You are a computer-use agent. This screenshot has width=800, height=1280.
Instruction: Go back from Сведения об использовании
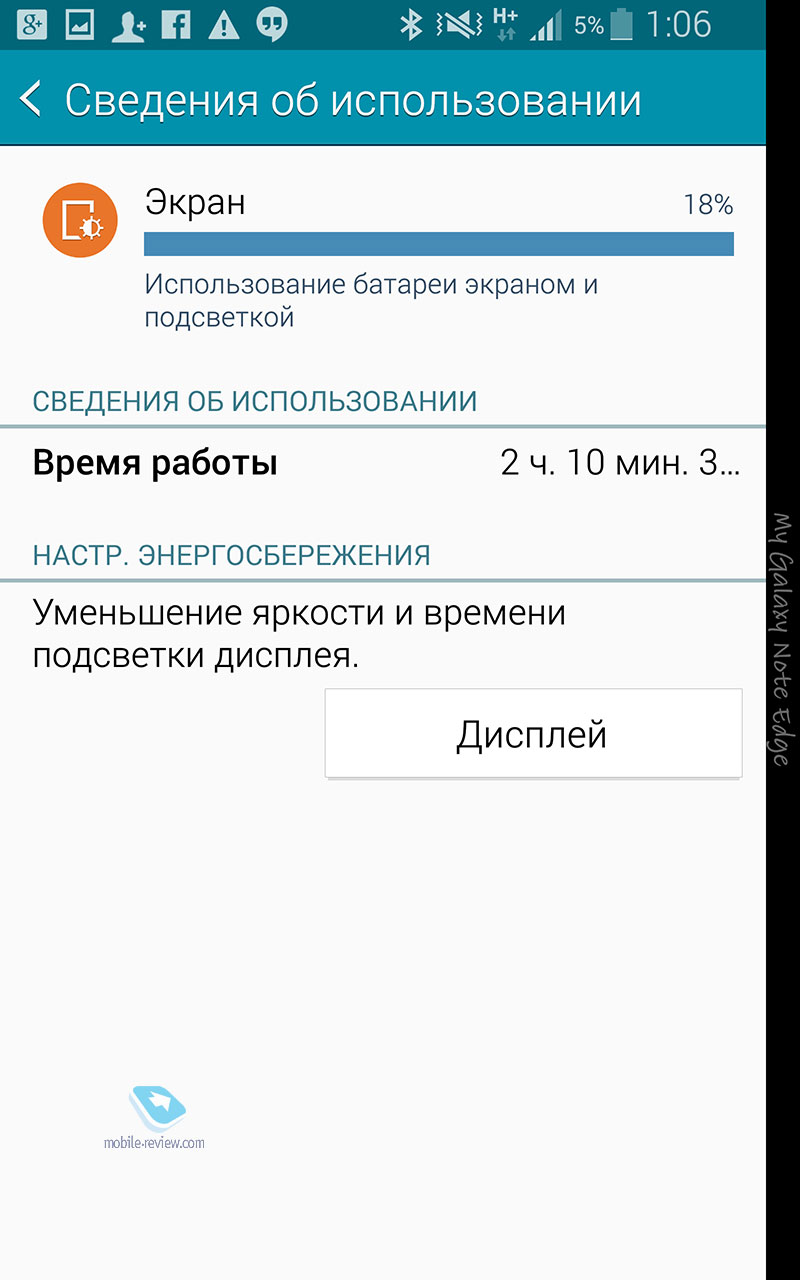32,100
